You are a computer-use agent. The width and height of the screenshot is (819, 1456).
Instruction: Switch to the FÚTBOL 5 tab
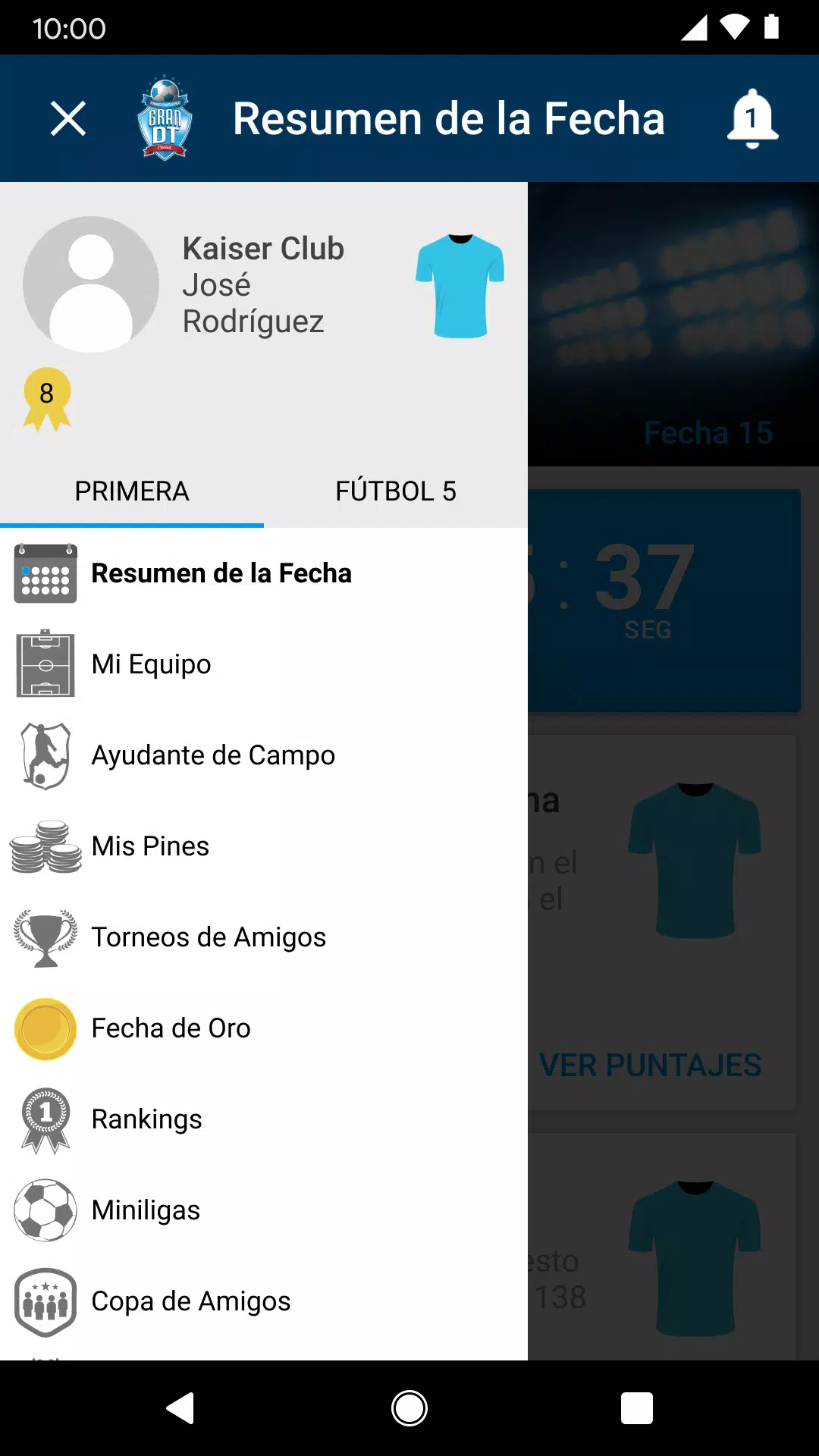395,491
